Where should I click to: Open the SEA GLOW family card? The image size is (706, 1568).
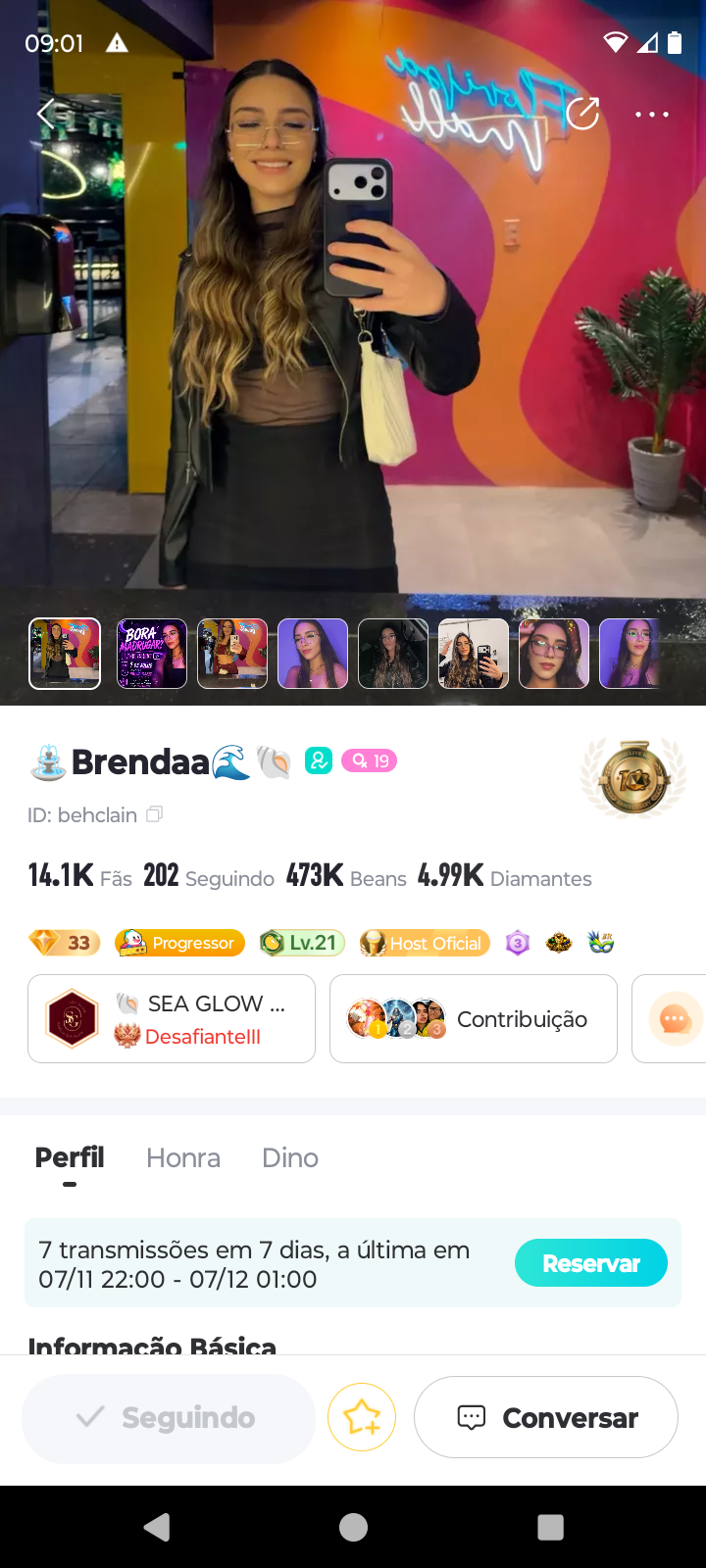click(172, 1019)
